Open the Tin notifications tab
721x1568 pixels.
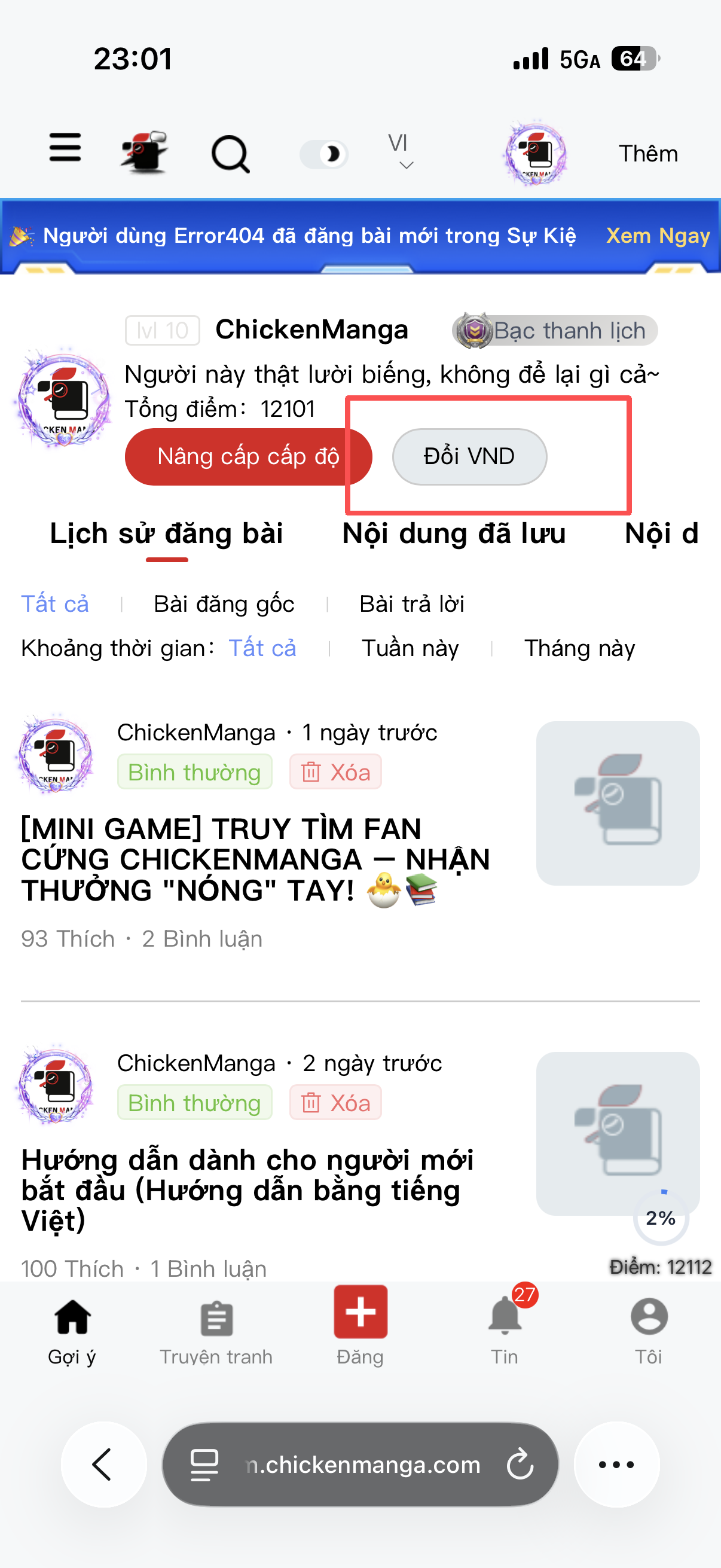(505, 1331)
